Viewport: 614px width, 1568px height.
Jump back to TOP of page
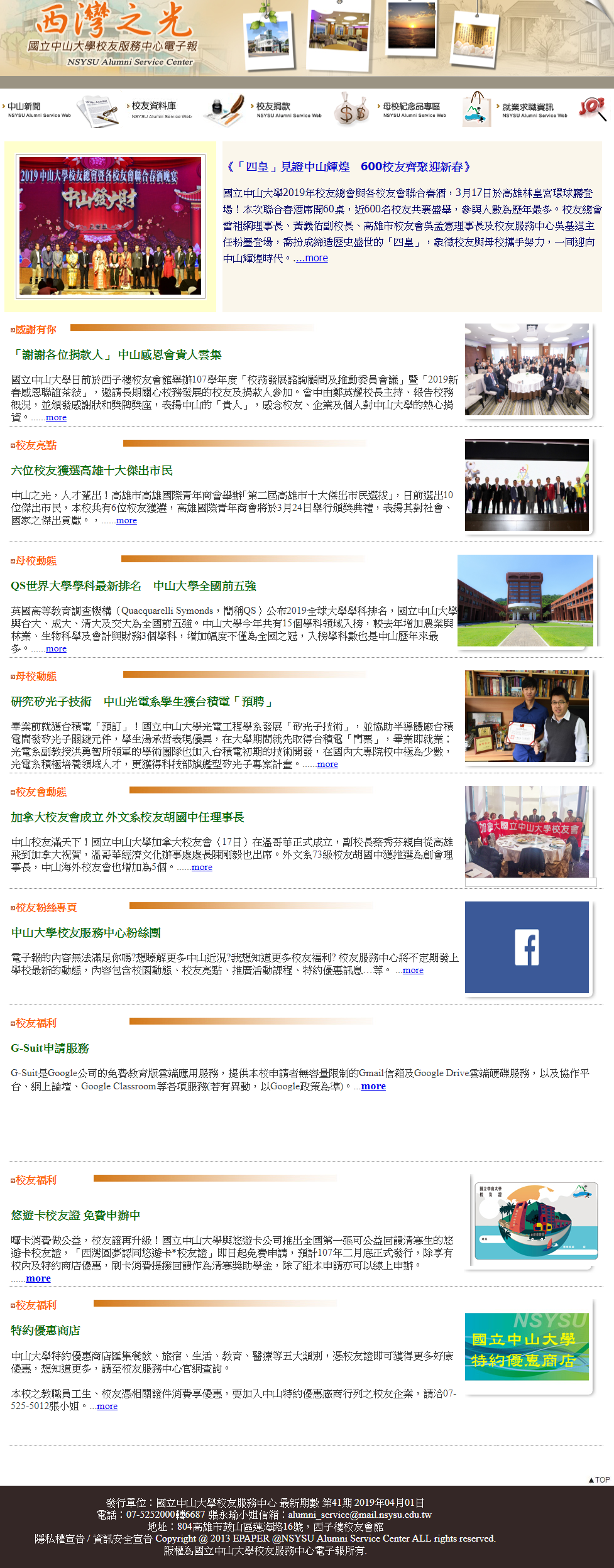pos(599,1479)
